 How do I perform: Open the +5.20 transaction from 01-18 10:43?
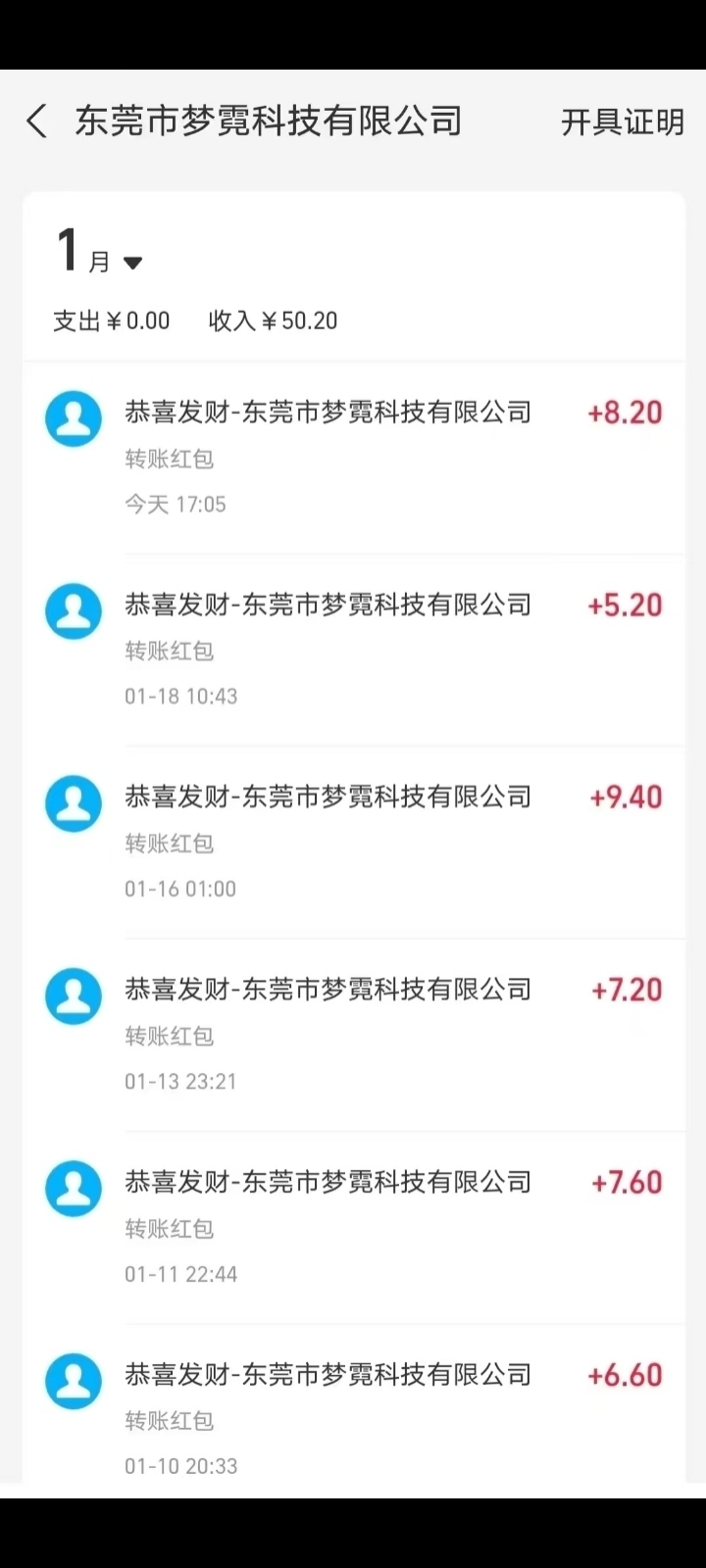(354, 650)
